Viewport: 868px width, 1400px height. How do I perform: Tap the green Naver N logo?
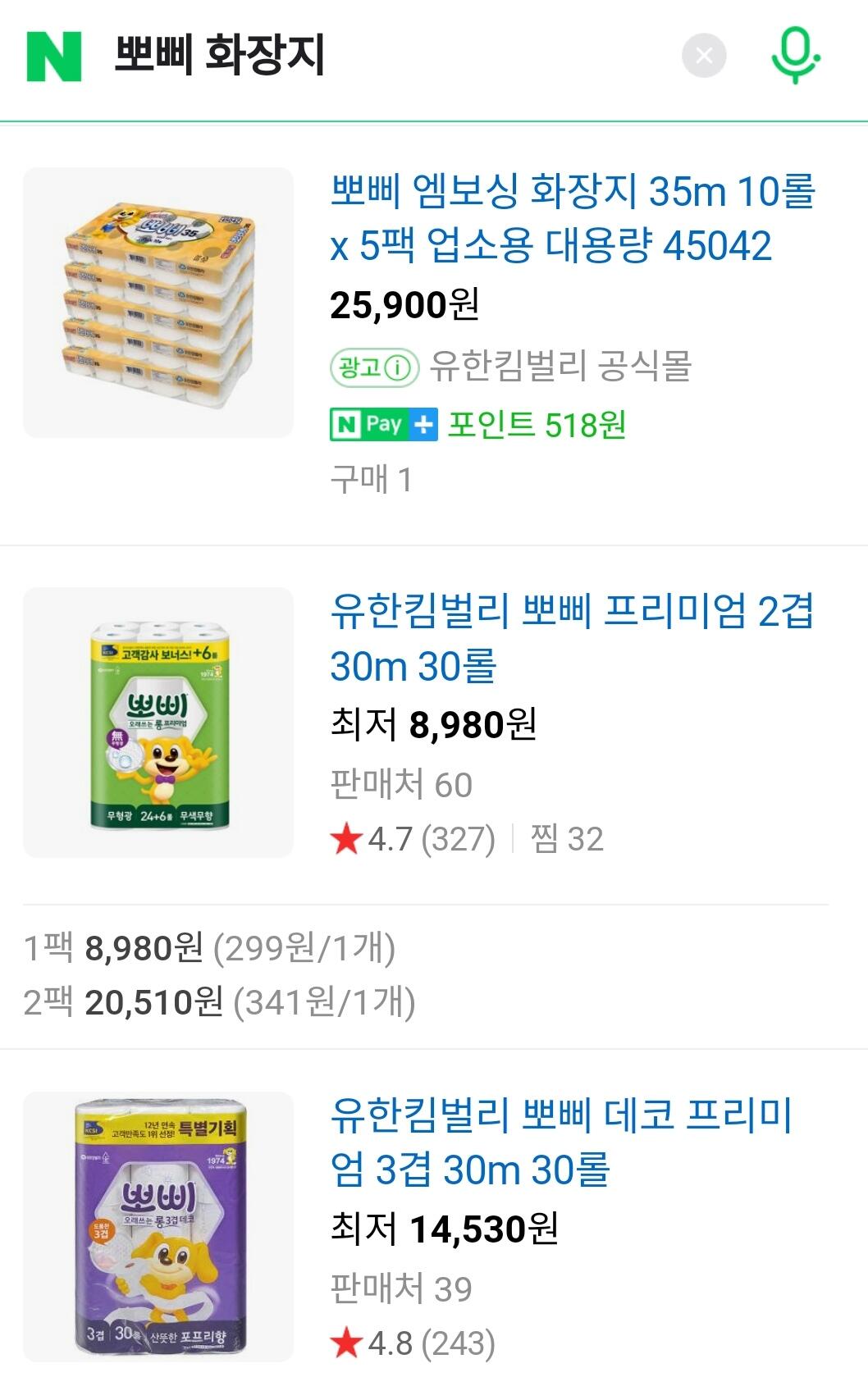54,57
